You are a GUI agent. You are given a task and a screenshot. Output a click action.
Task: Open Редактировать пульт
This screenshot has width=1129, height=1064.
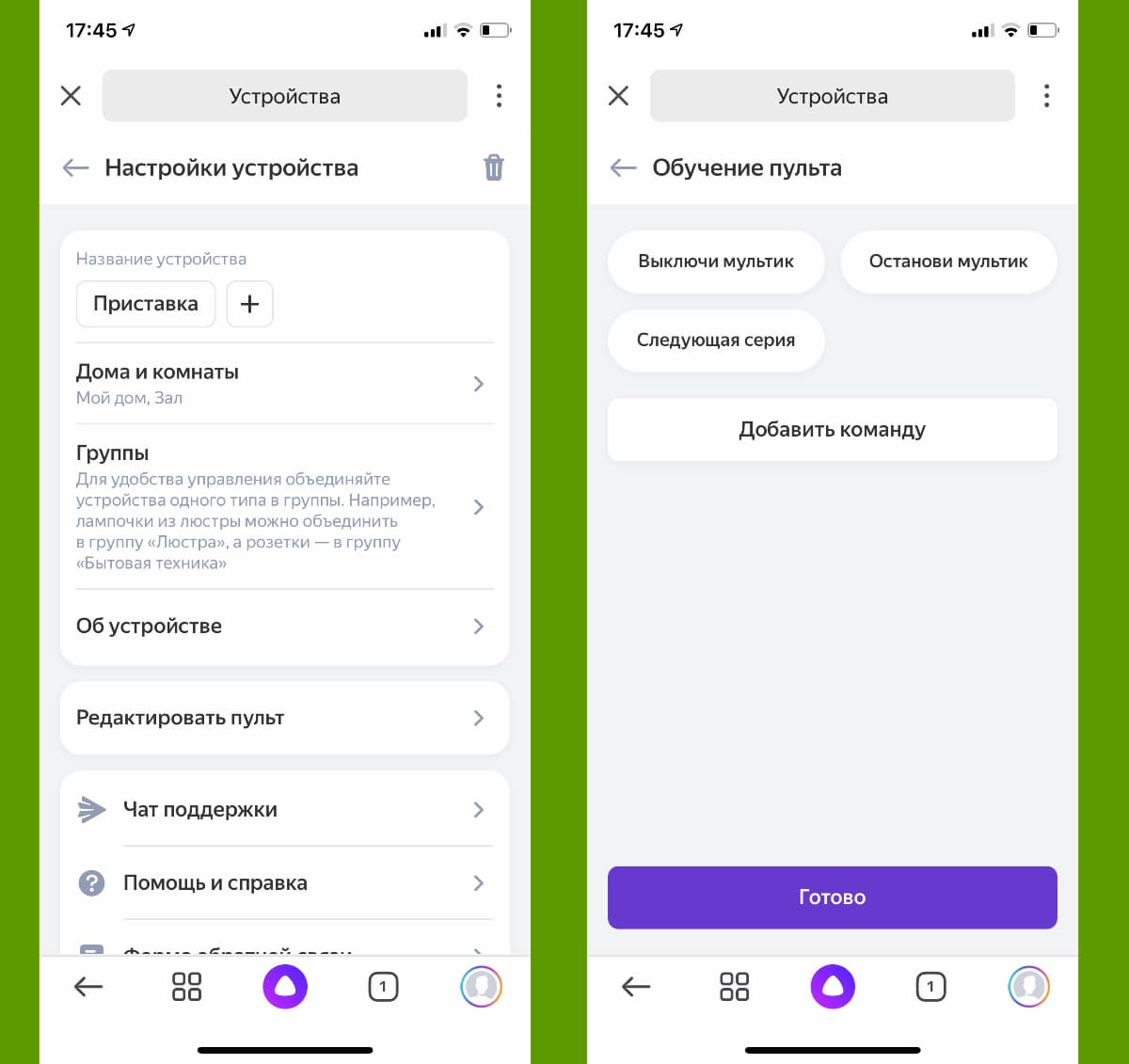coord(282,718)
